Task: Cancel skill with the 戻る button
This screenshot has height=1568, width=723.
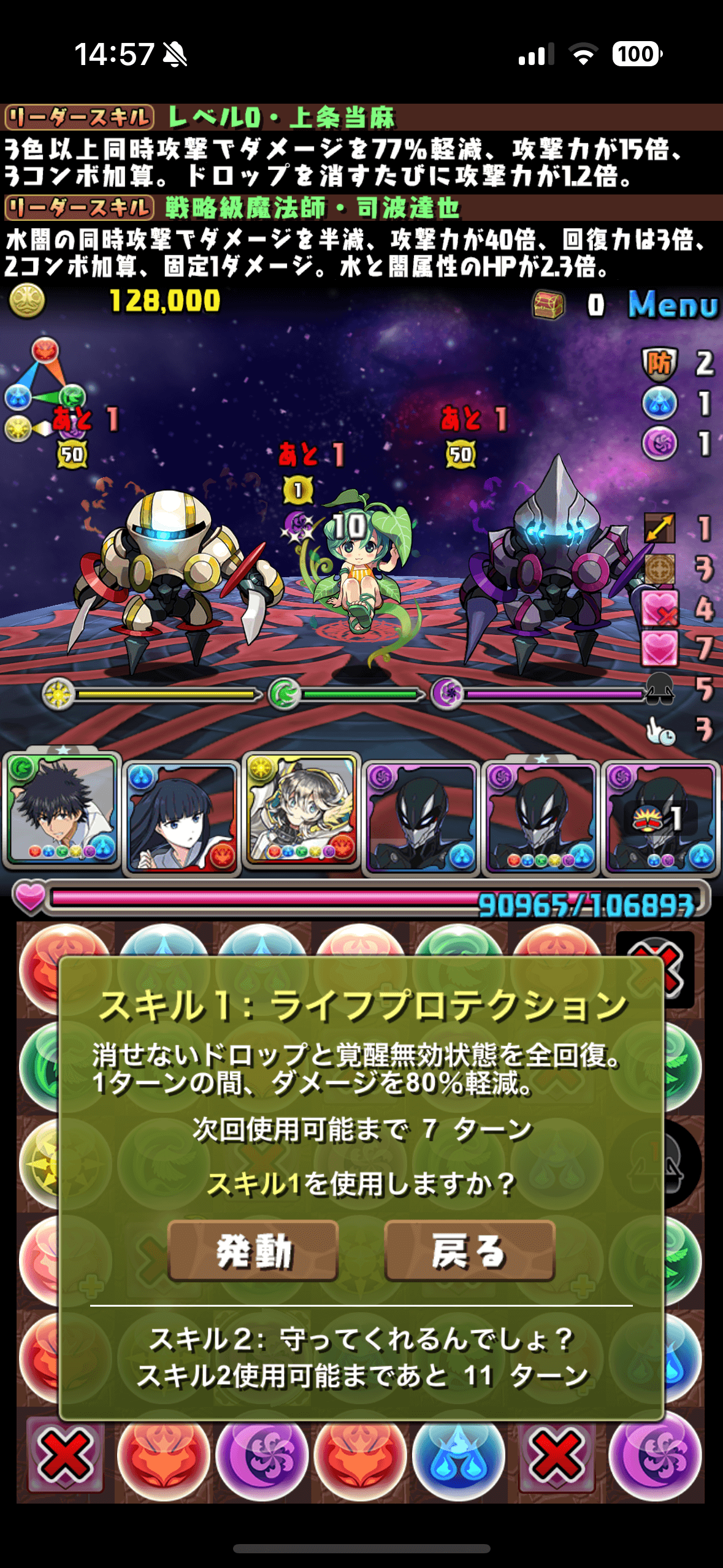Action: [470, 1251]
